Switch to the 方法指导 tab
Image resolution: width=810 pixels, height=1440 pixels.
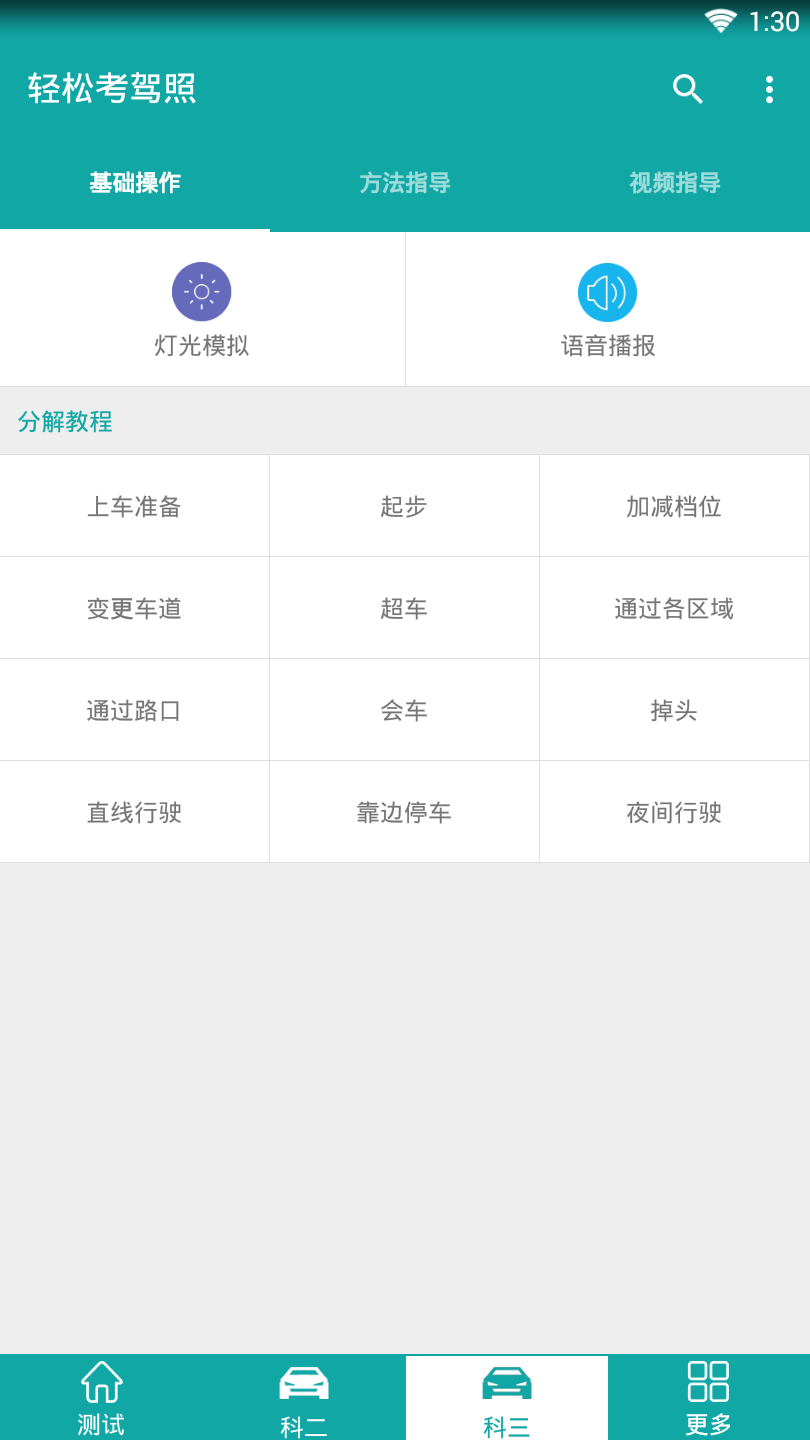tap(404, 183)
